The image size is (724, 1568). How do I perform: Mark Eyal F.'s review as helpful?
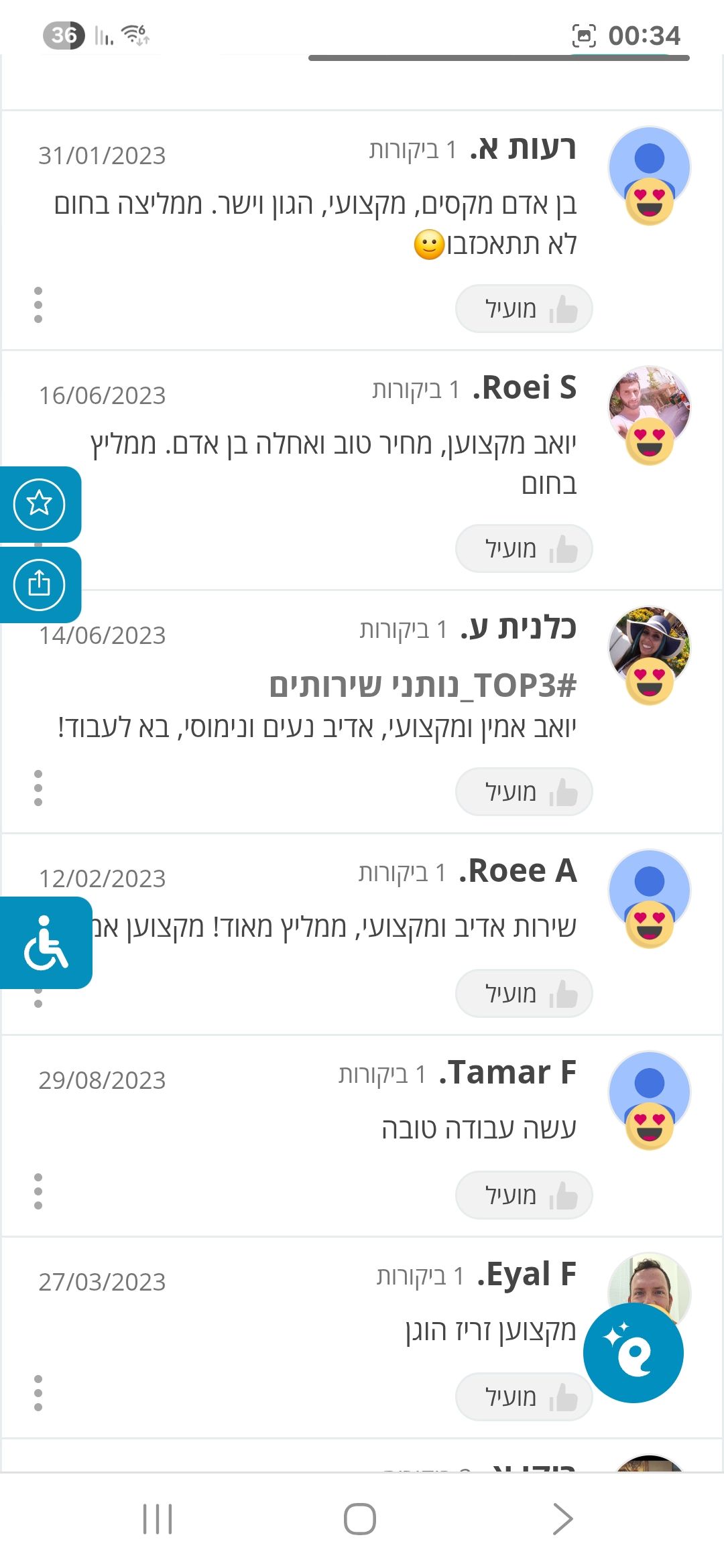(x=524, y=1397)
